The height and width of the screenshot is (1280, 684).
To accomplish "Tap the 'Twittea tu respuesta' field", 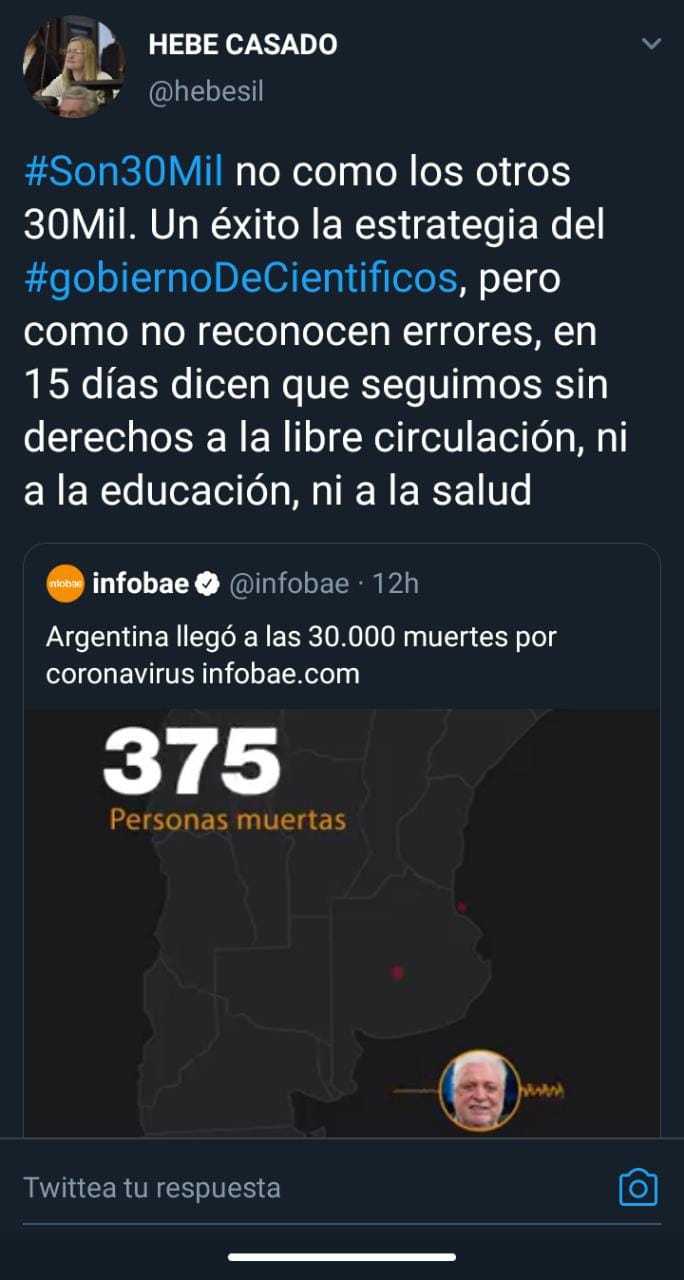I will 300,1187.
